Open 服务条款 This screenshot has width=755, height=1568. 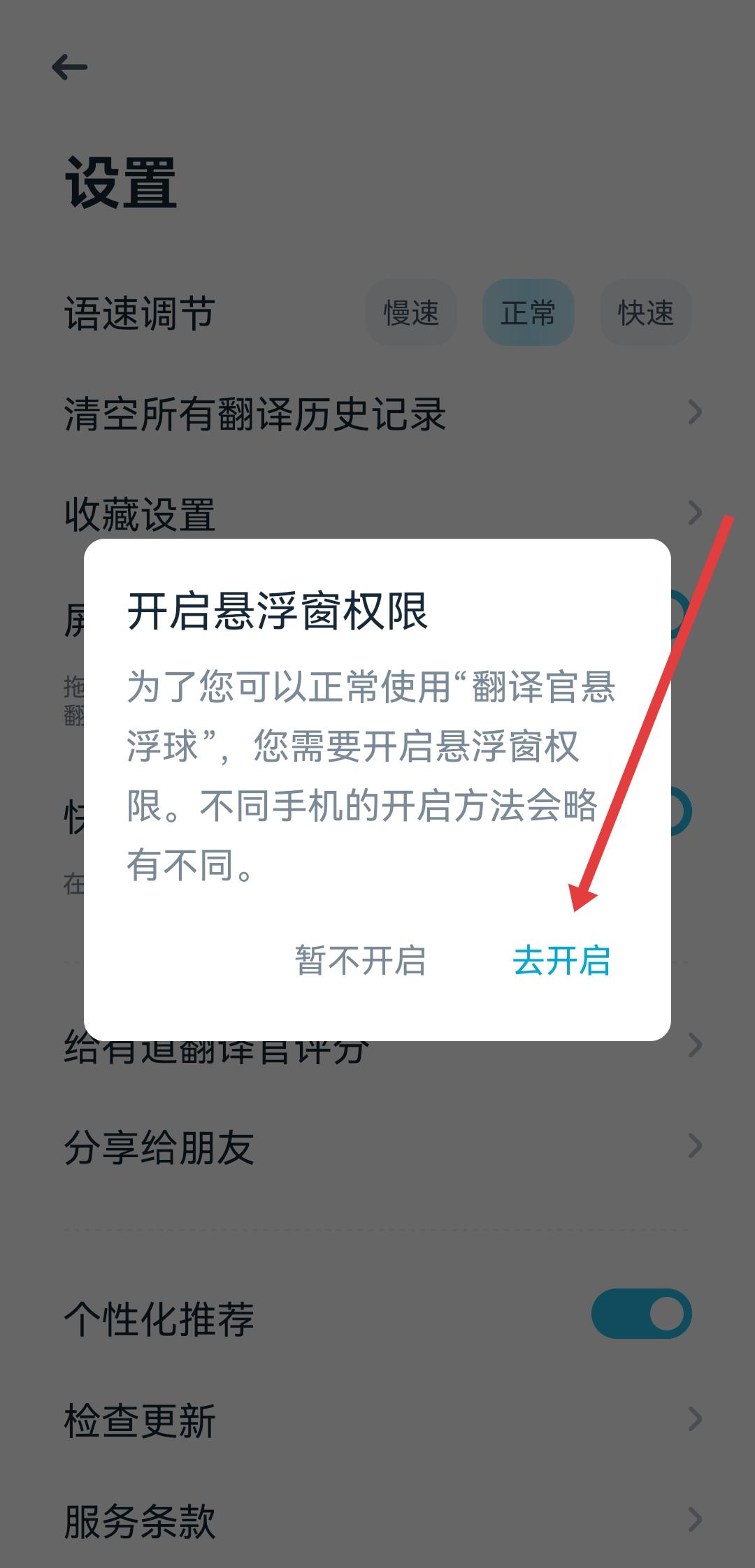pyautogui.click(x=377, y=1520)
